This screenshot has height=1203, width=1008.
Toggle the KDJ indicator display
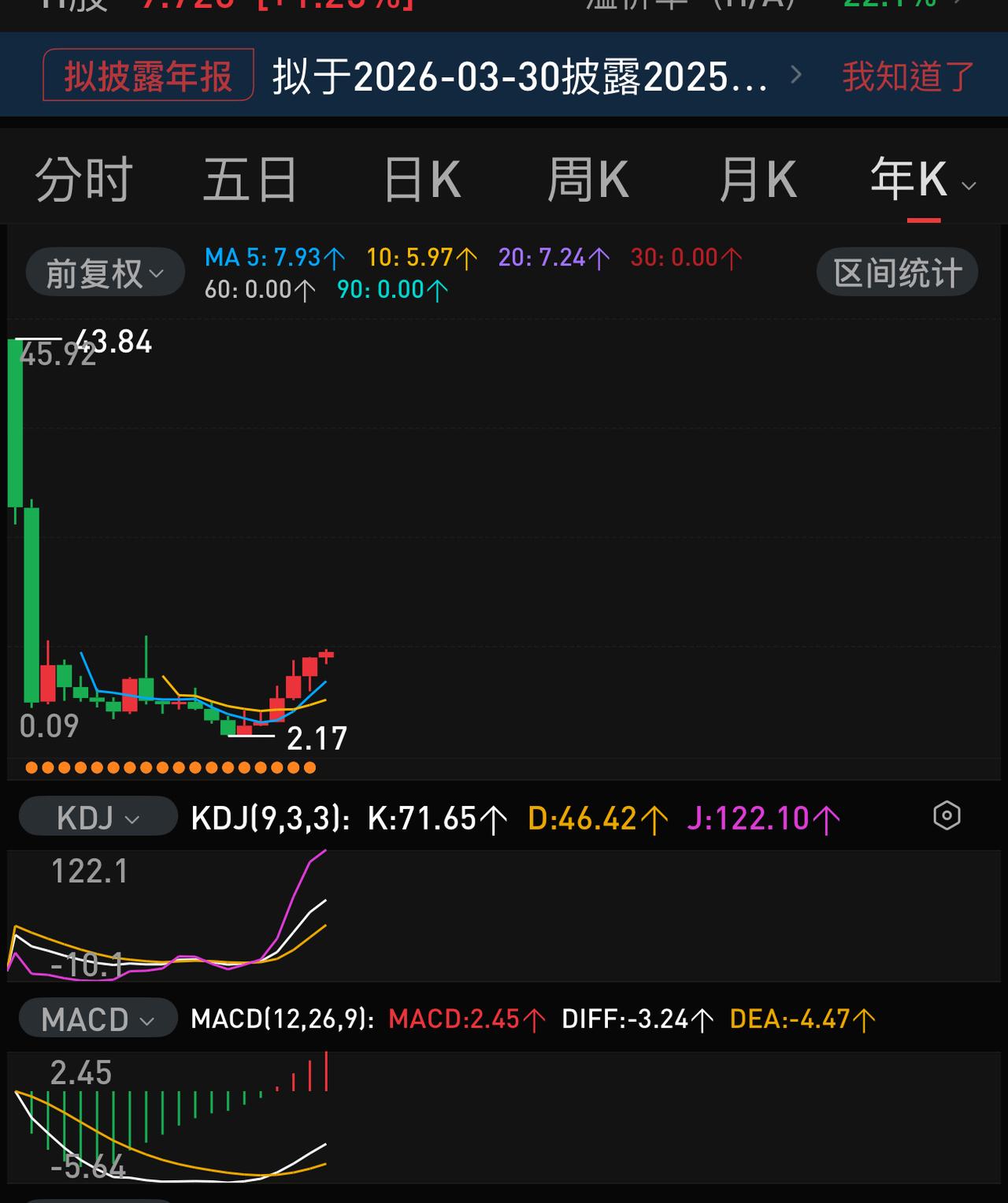pyautogui.click(x=97, y=818)
